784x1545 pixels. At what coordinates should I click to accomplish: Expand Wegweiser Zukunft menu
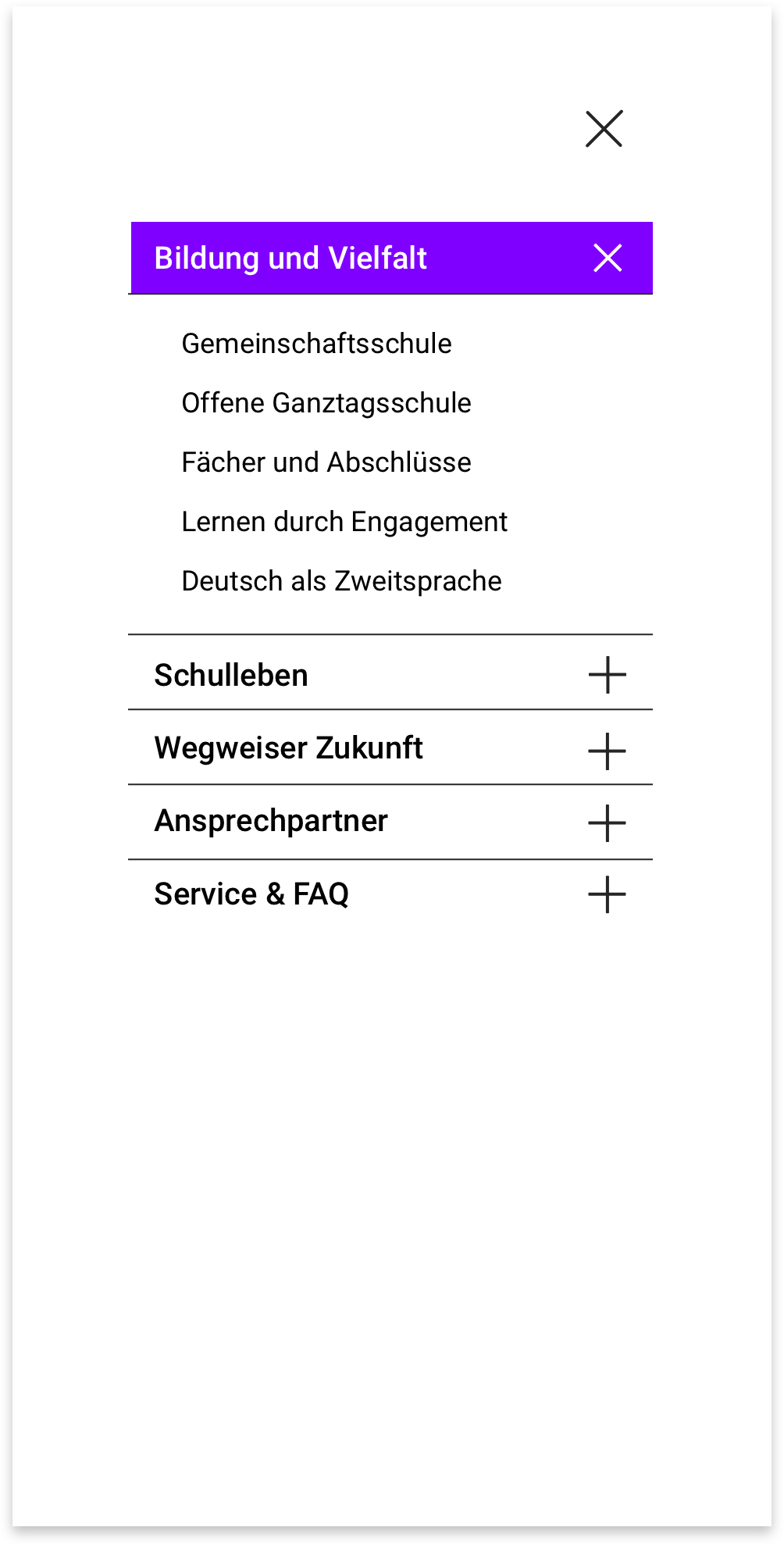click(607, 751)
